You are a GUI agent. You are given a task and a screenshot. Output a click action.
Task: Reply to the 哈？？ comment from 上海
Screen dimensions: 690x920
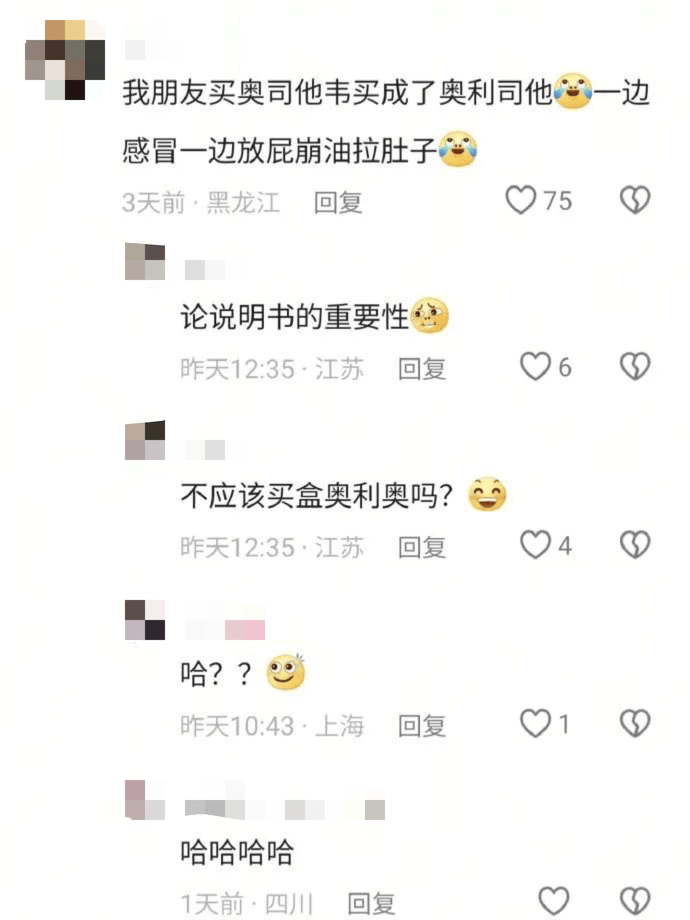tap(422, 725)
